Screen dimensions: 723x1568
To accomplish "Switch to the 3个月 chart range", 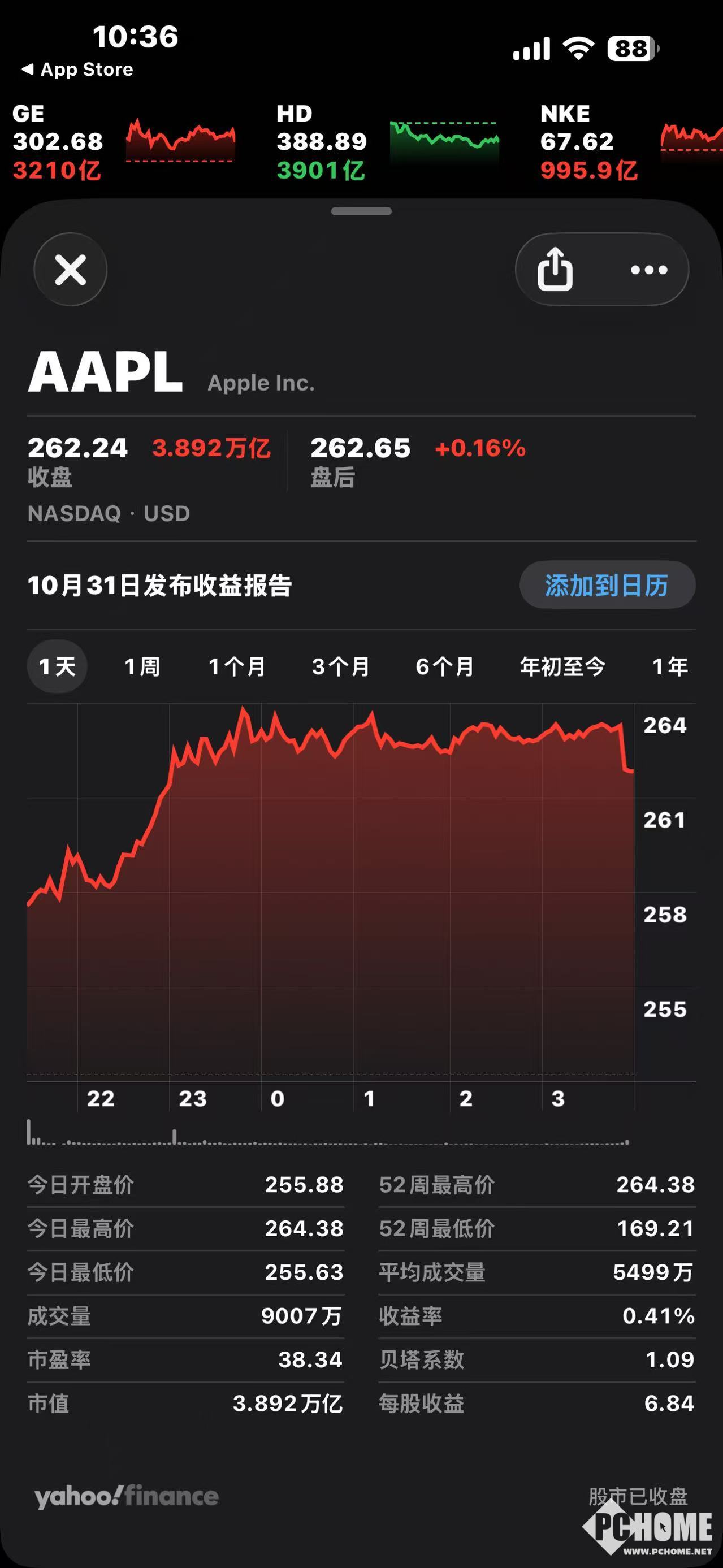I will [341, 666].
